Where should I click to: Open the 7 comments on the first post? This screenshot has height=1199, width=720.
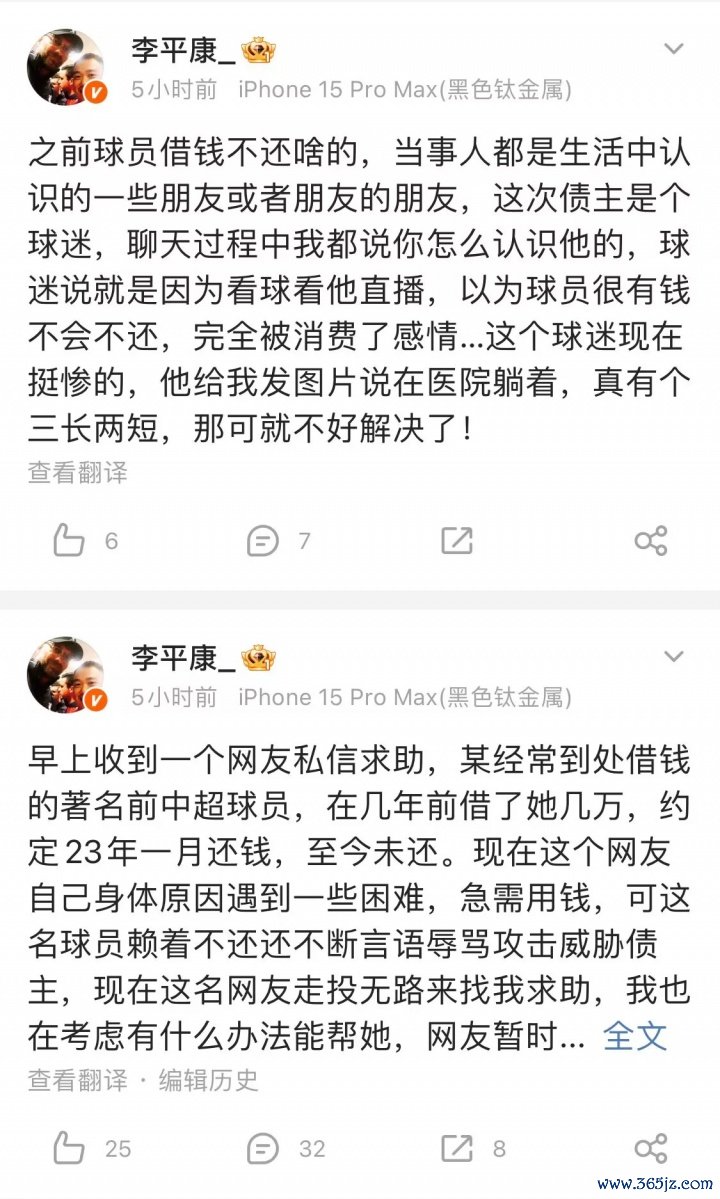[x=263, y=541]
